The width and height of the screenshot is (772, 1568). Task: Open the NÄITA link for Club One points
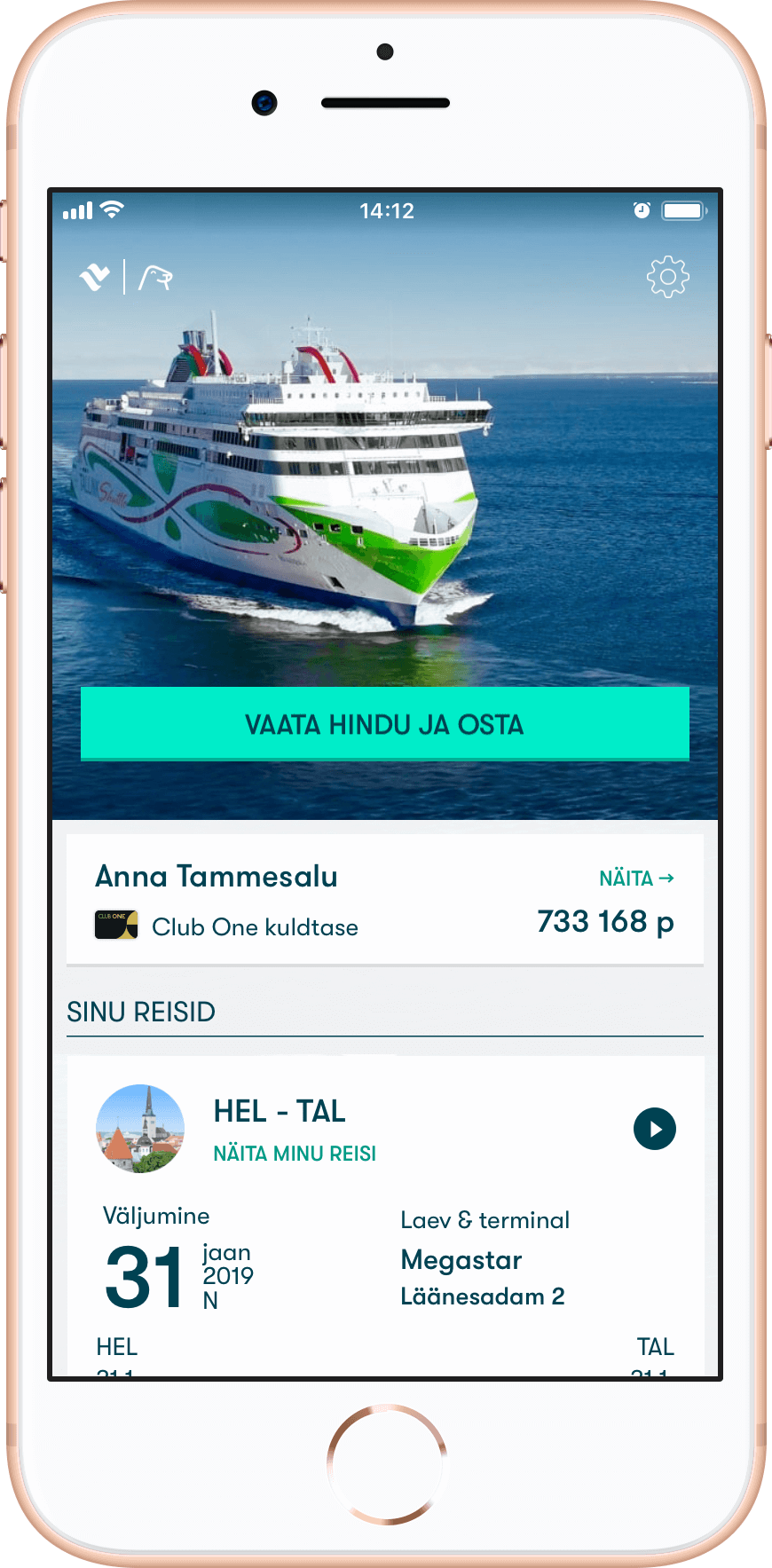pyautogui.click(x=635, y=879)
